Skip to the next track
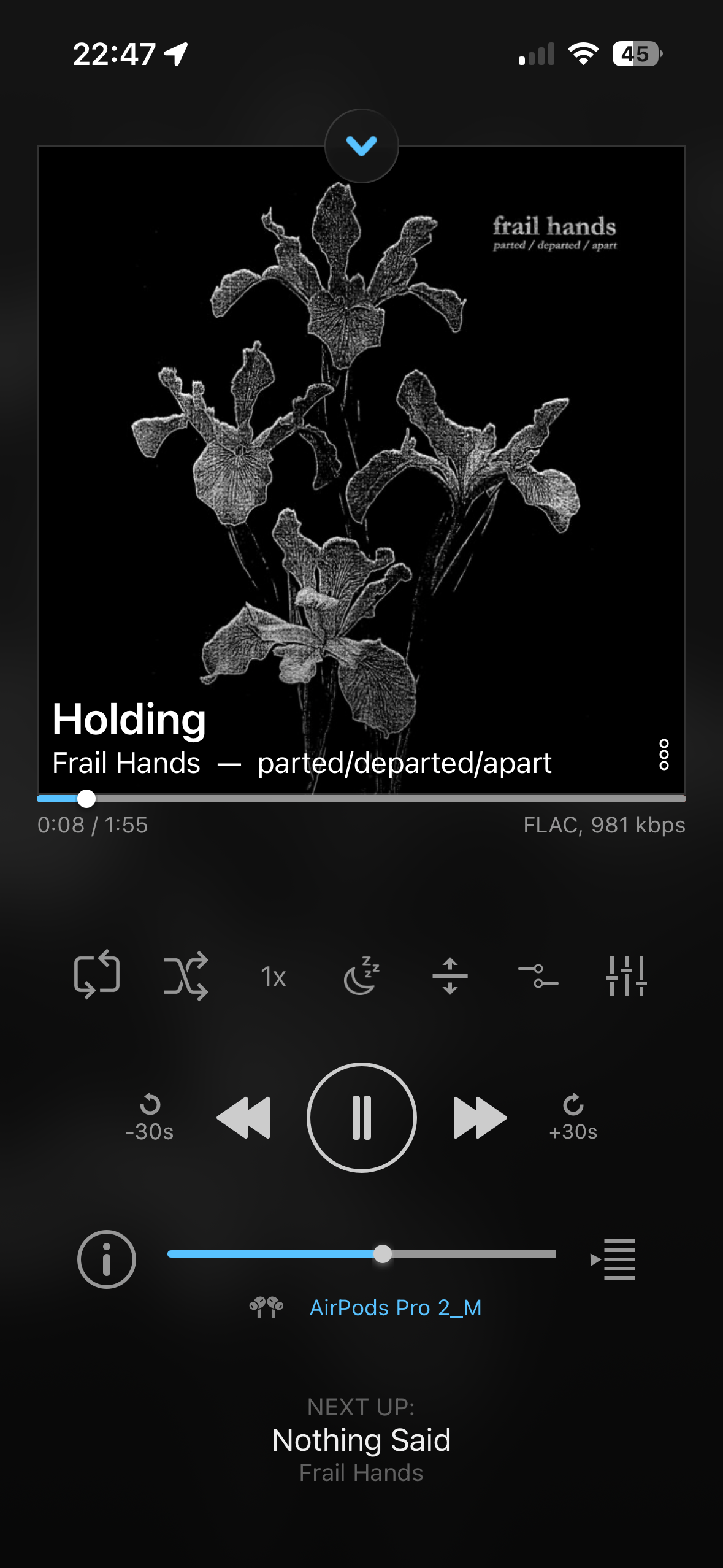This screenshot has width=723, height=1568. (x=479, y=1118)
